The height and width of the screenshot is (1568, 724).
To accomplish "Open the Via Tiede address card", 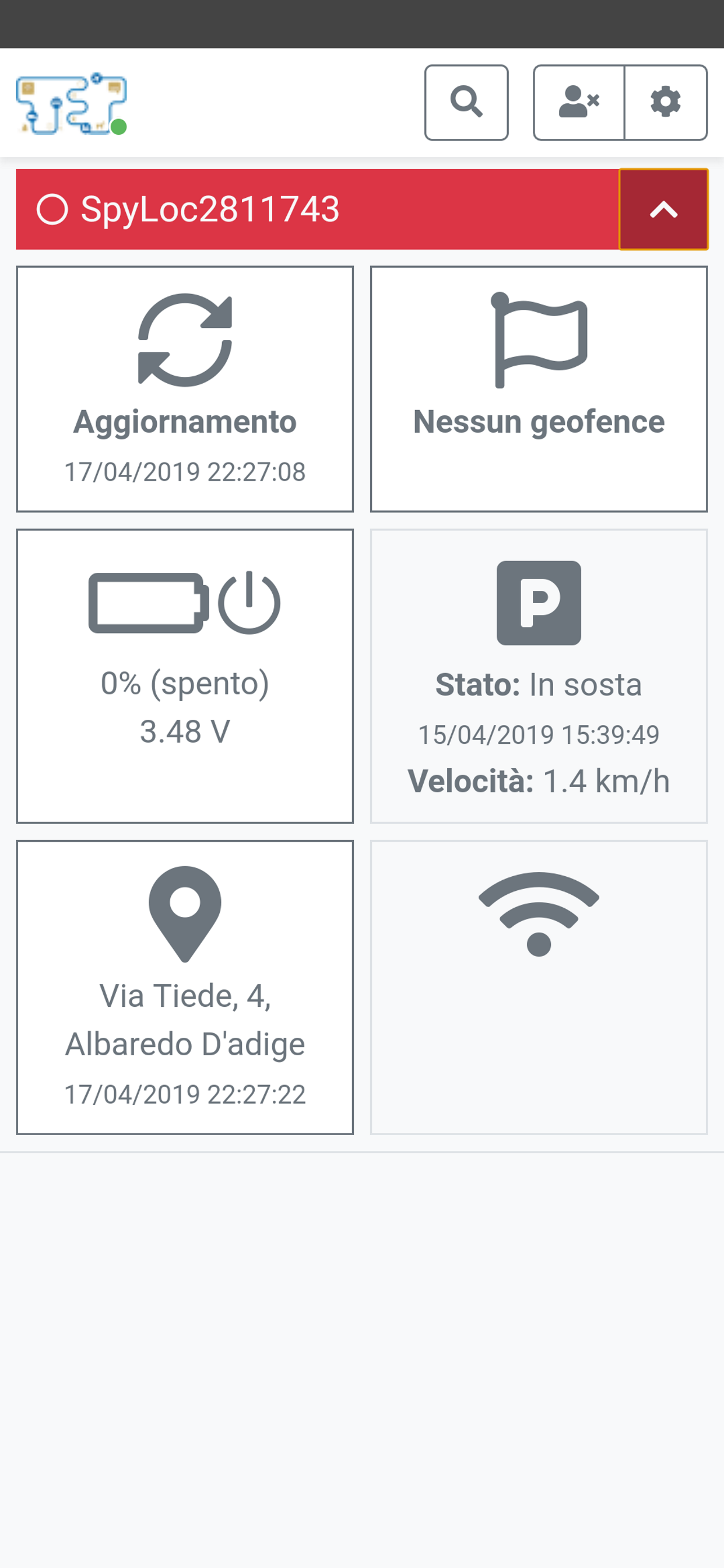I will click(x=185, y=986).
